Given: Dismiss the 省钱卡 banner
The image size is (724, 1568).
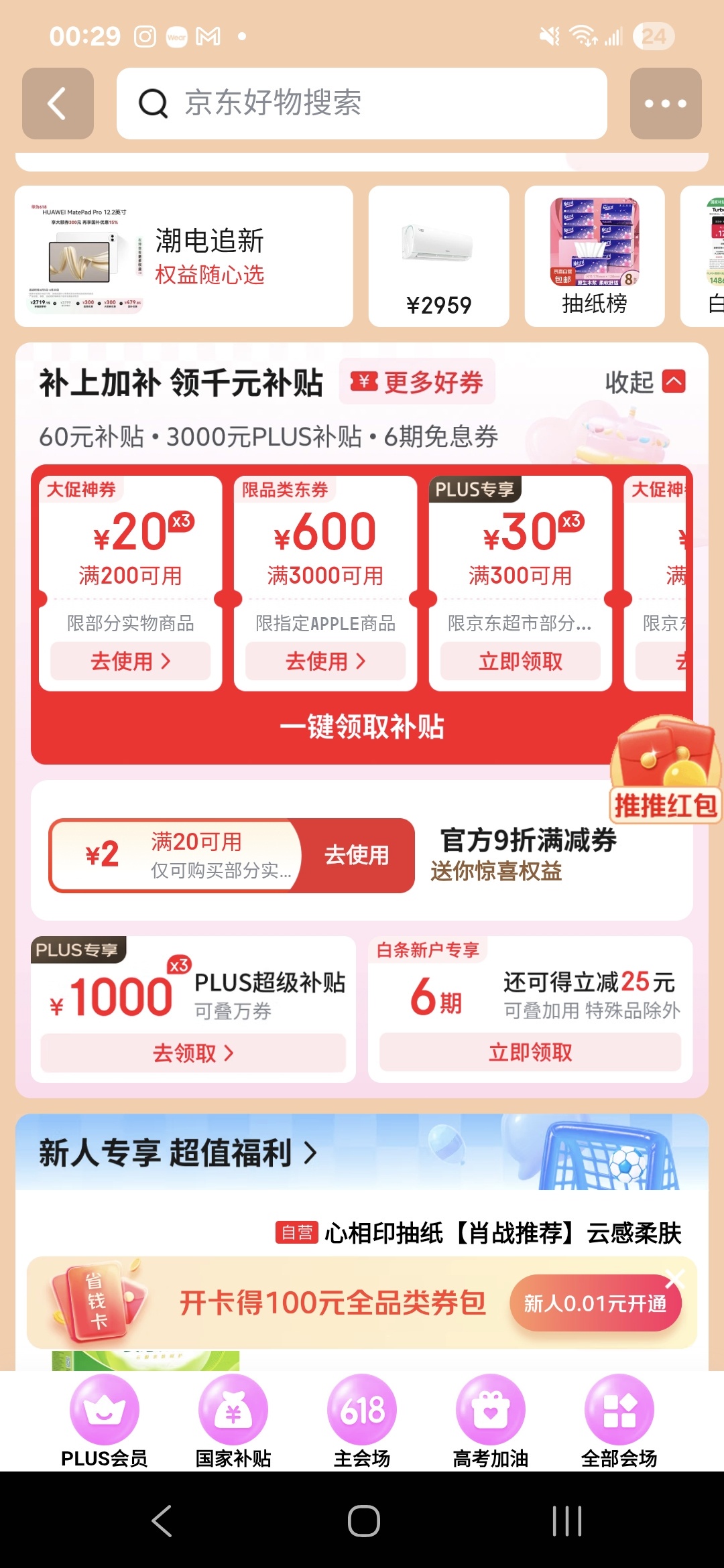Looking at the screenshot, I should [x=674, y=1279].
